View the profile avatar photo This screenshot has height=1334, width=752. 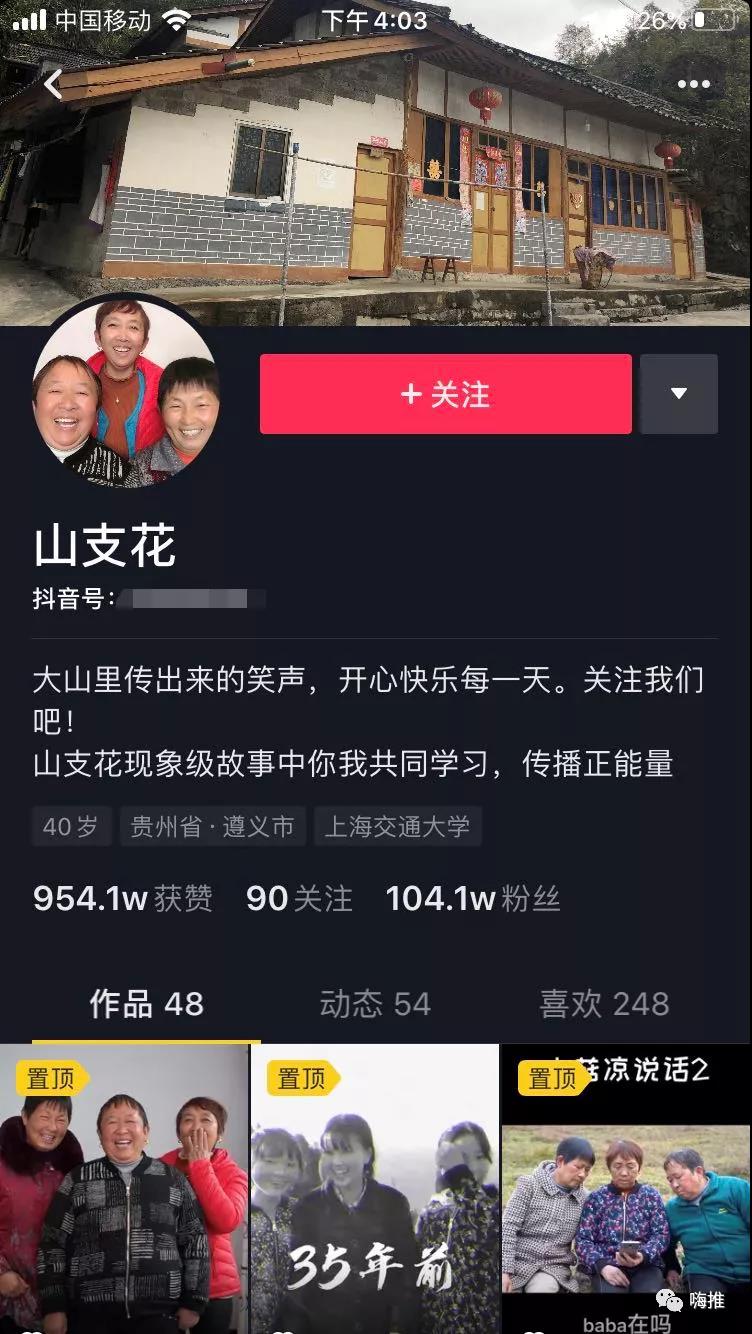(126, 393)
